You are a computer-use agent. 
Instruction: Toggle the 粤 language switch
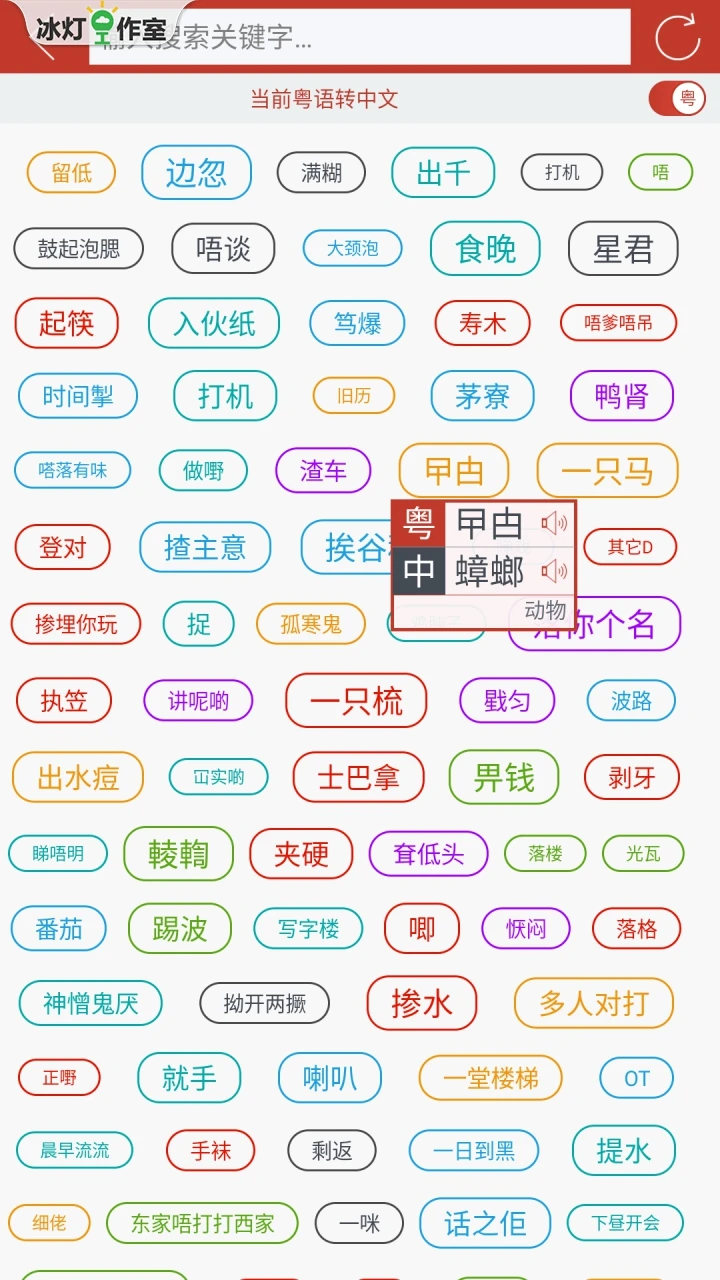click(x=676, y=99)
